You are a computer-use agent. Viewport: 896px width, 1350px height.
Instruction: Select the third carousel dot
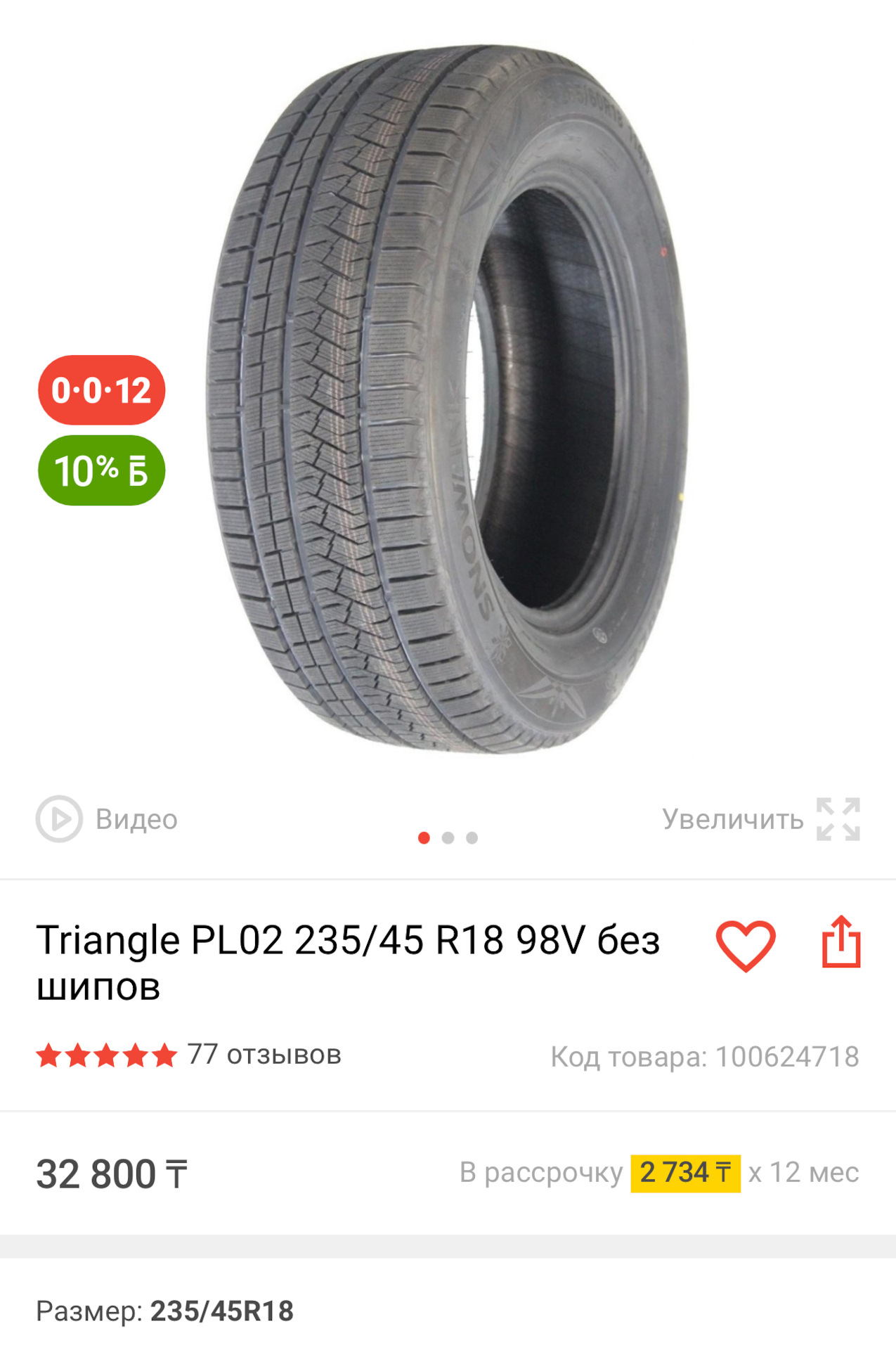tap(472, 839)
